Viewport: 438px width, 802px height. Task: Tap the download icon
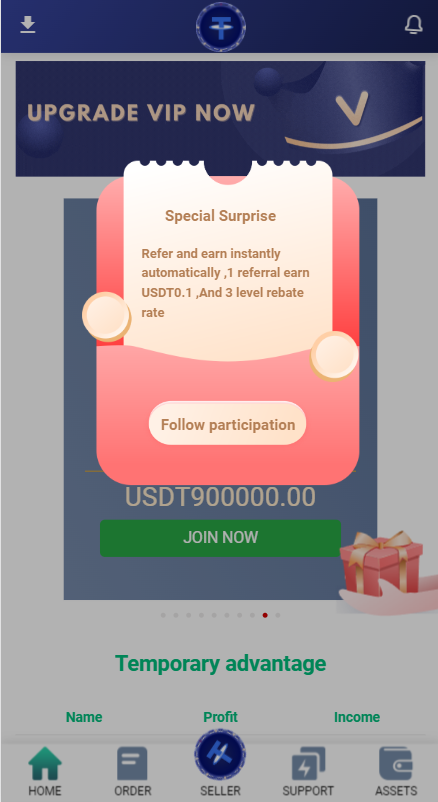(x=28, y=25)
